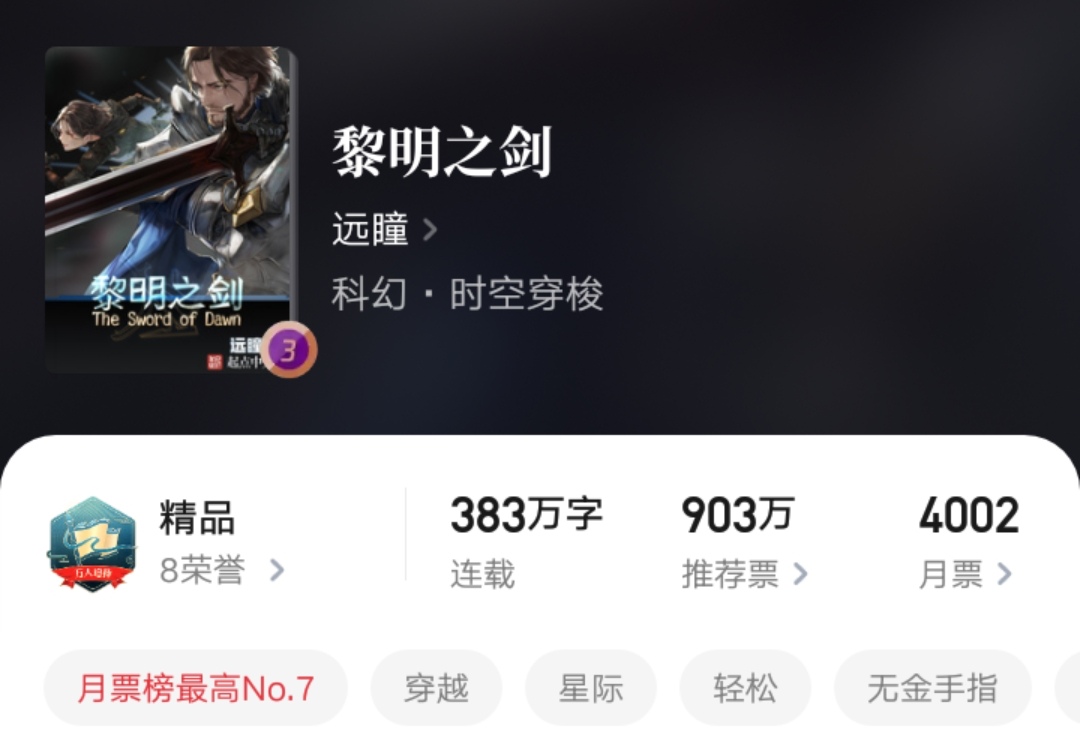The height and width of the screenshot is (746, 1080).
Task: View books tagged 无金手指
Action: pyautogui.click(x=932, y=688)
